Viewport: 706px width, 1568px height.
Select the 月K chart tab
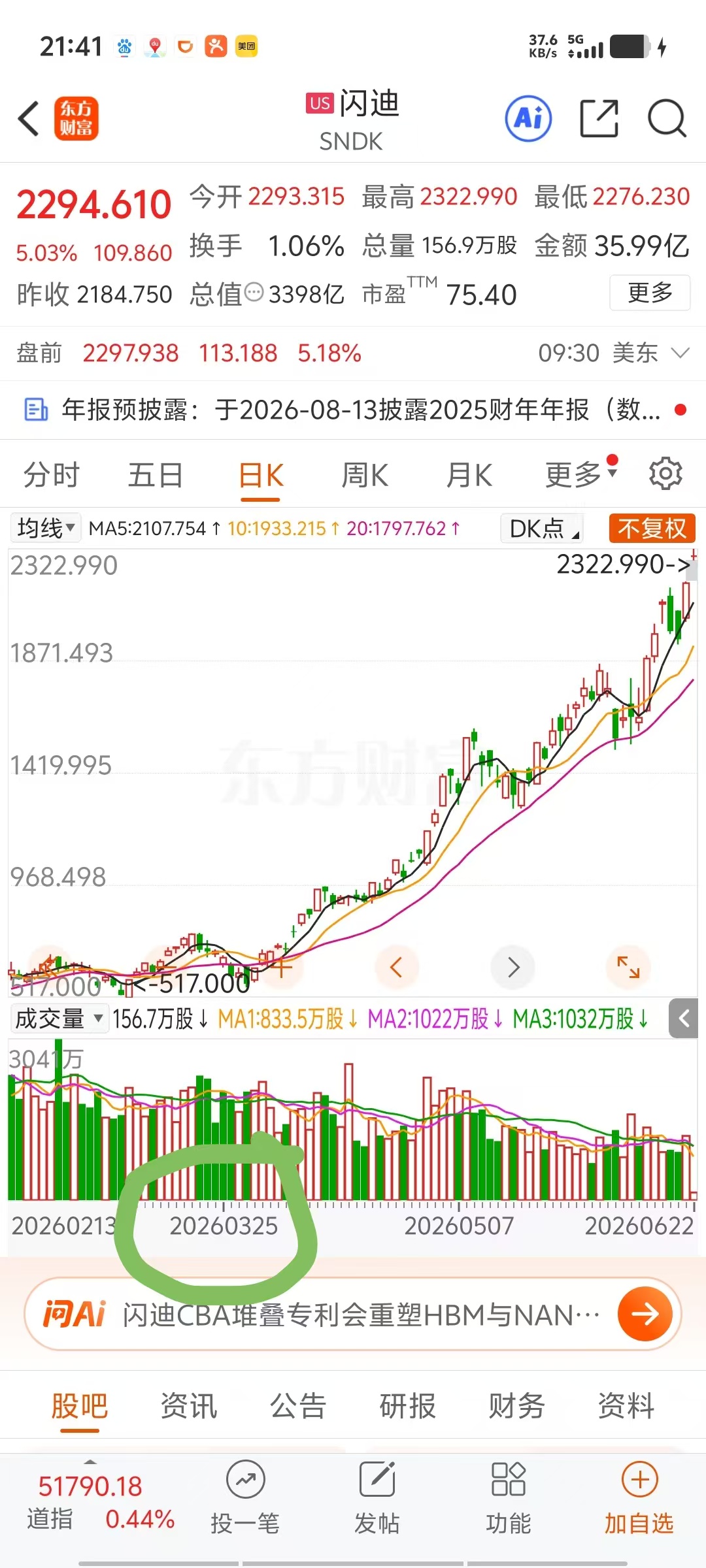(x=469, y=475)
